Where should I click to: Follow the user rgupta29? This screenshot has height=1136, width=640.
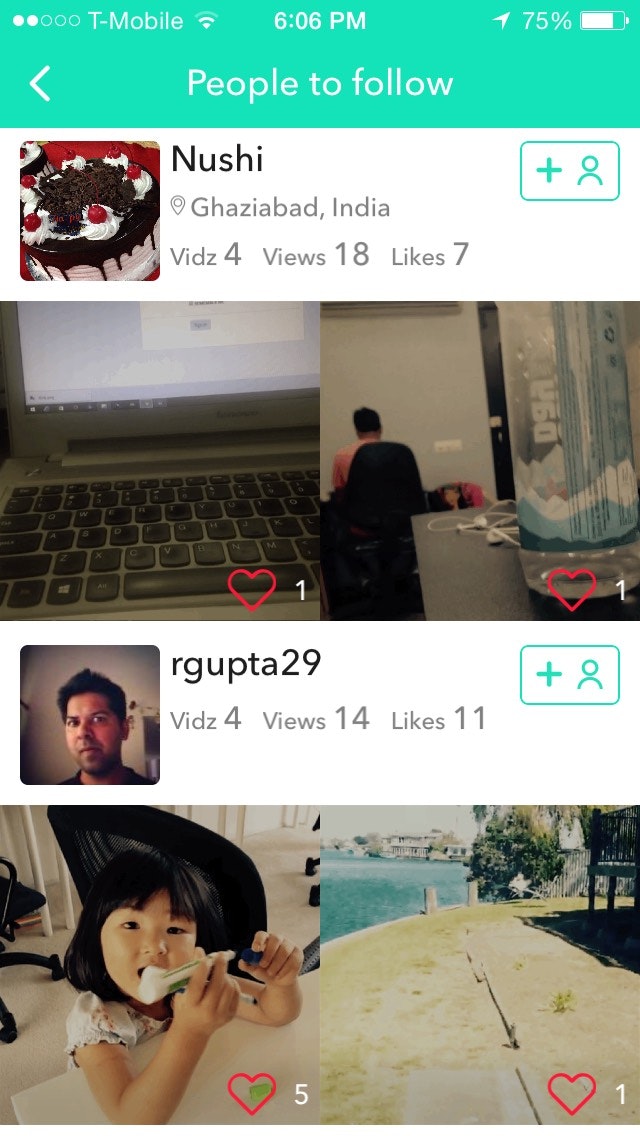569,675
